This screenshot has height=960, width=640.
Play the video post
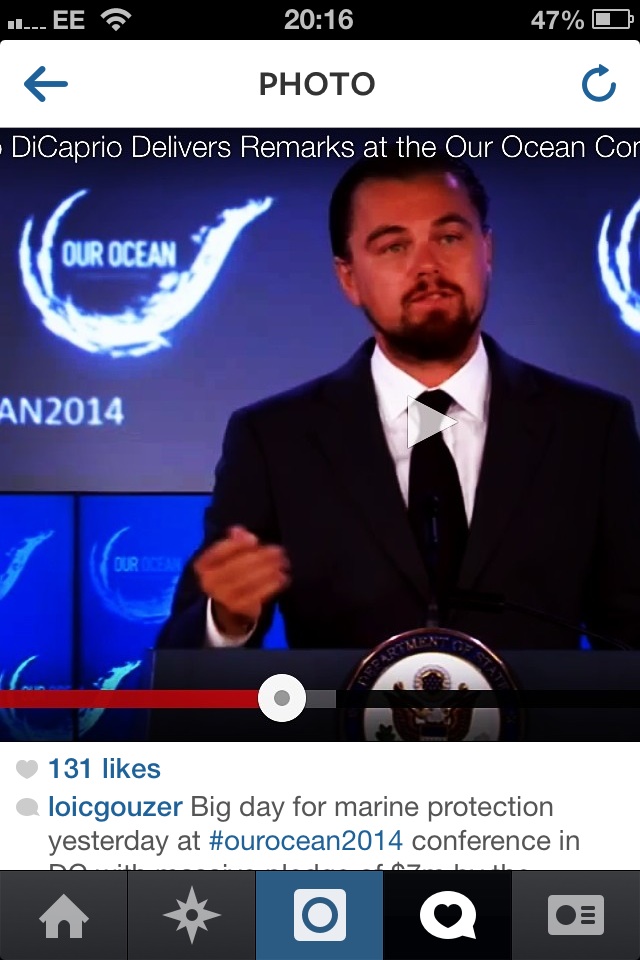(x=431, y=421)
